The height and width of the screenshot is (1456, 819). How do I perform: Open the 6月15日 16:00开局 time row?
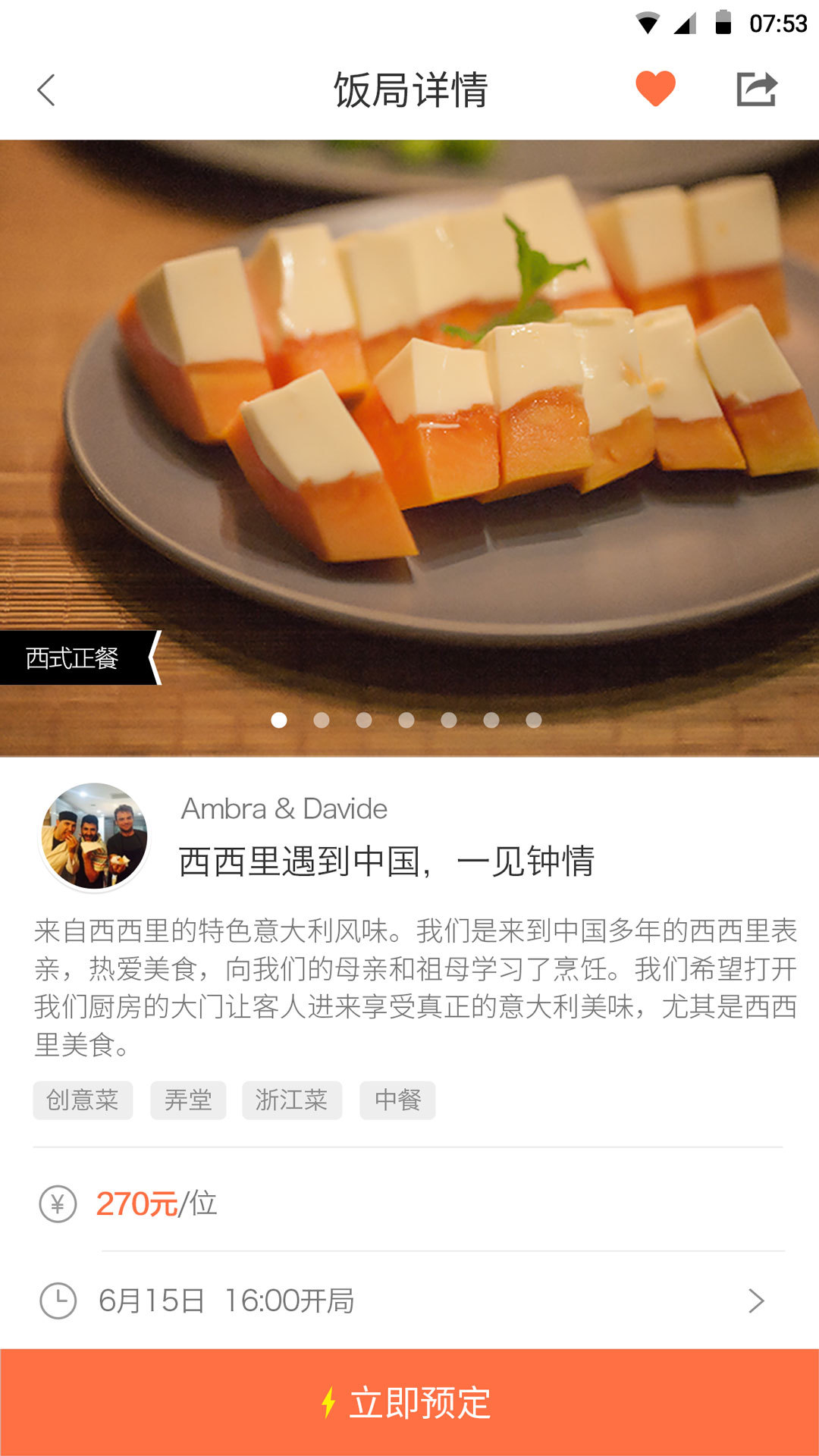click(409, 1301)
